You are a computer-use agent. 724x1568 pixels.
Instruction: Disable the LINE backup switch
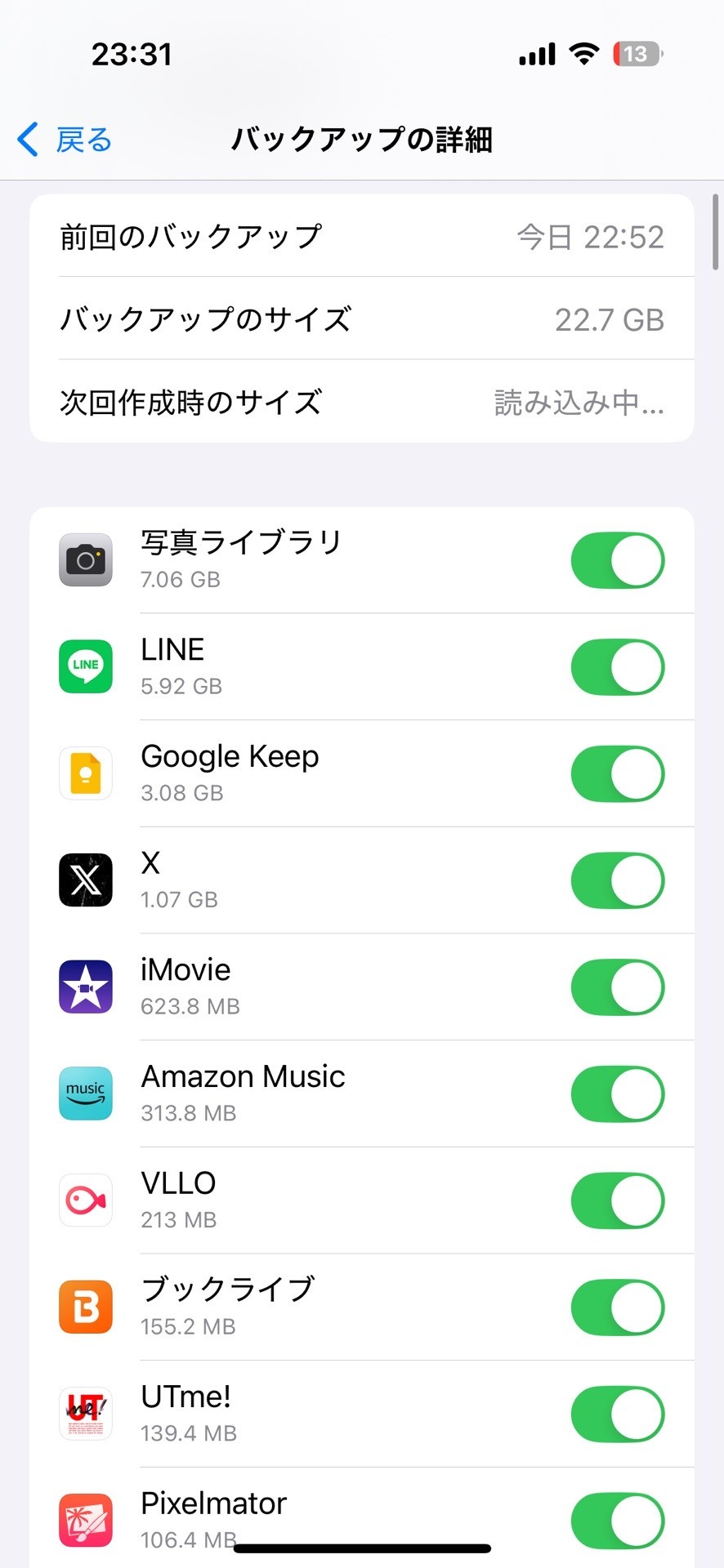tap(618, 667)
